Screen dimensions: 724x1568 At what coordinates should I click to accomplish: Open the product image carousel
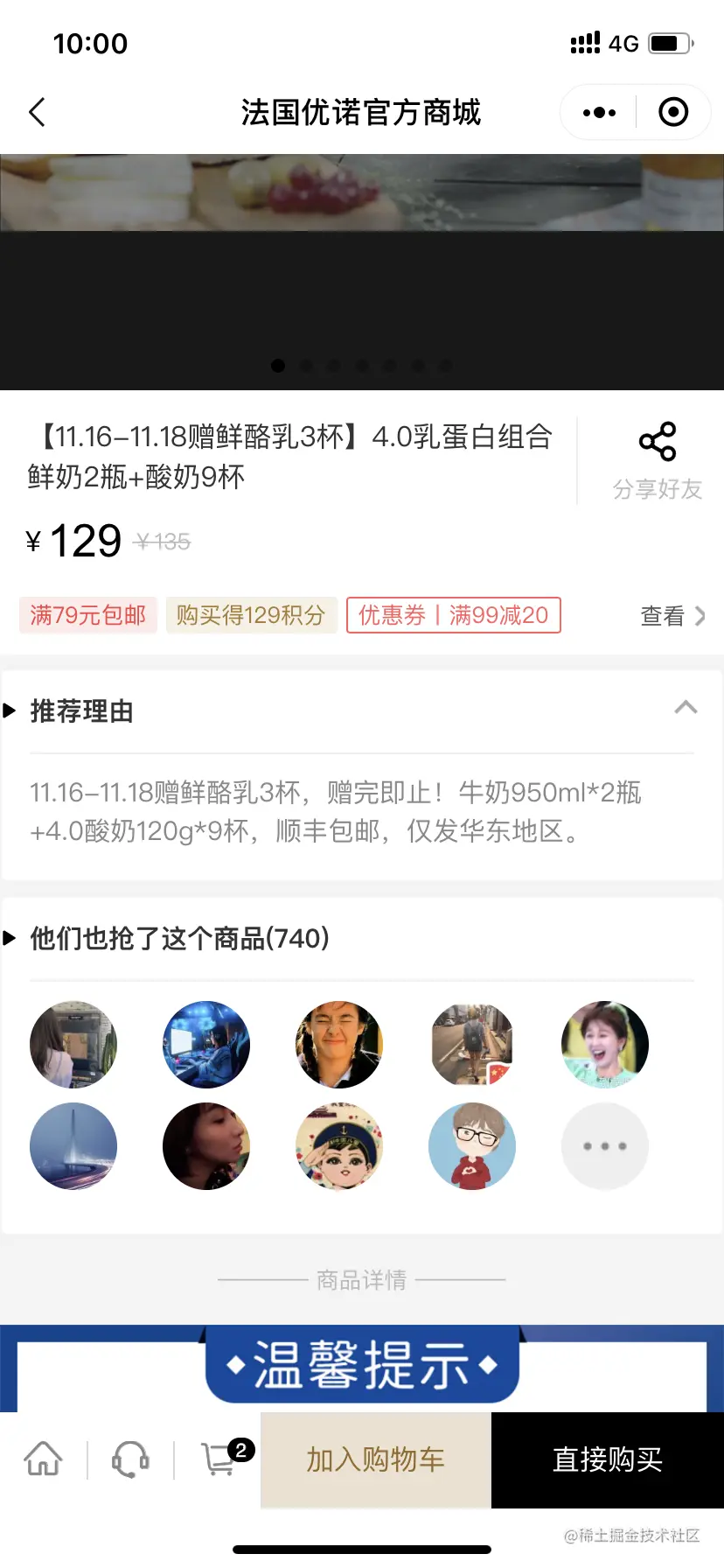coord(362,271)
